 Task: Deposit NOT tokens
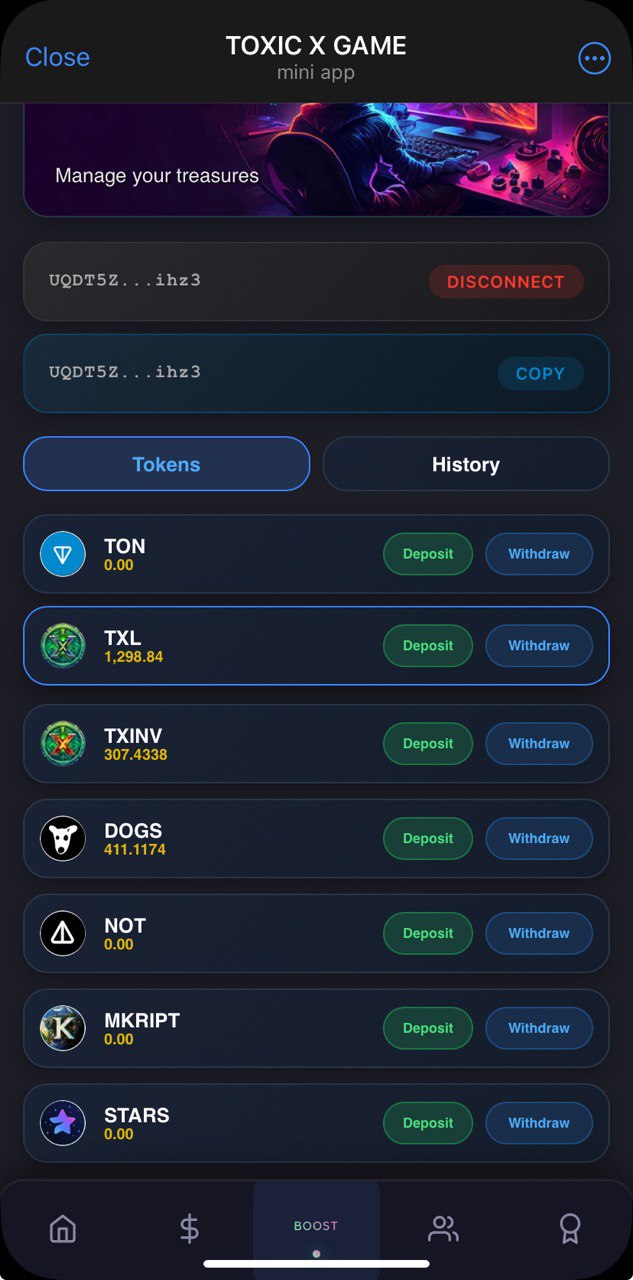pyautogui.click(x=428, y=934)
